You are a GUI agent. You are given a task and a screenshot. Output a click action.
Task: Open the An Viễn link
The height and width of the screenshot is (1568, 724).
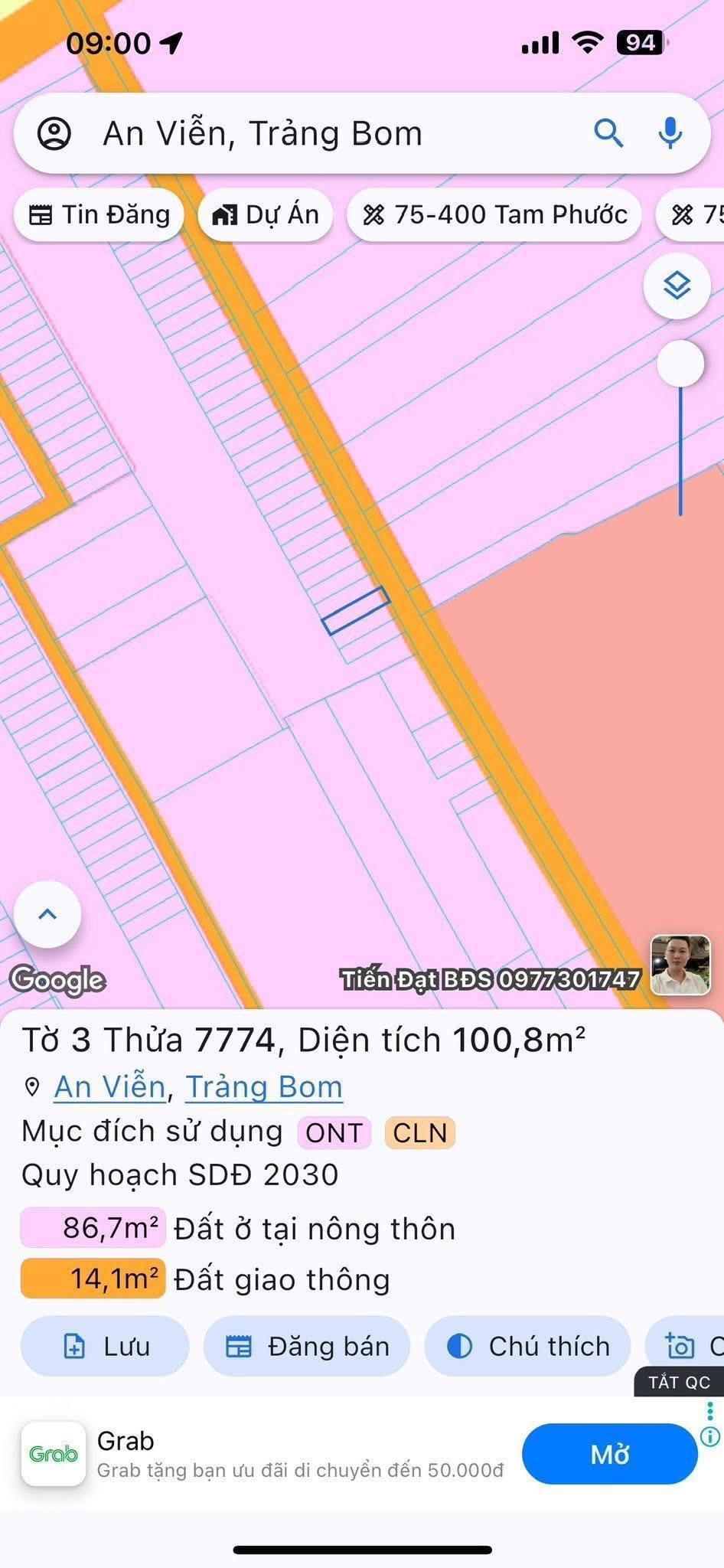click(110, 1087)
